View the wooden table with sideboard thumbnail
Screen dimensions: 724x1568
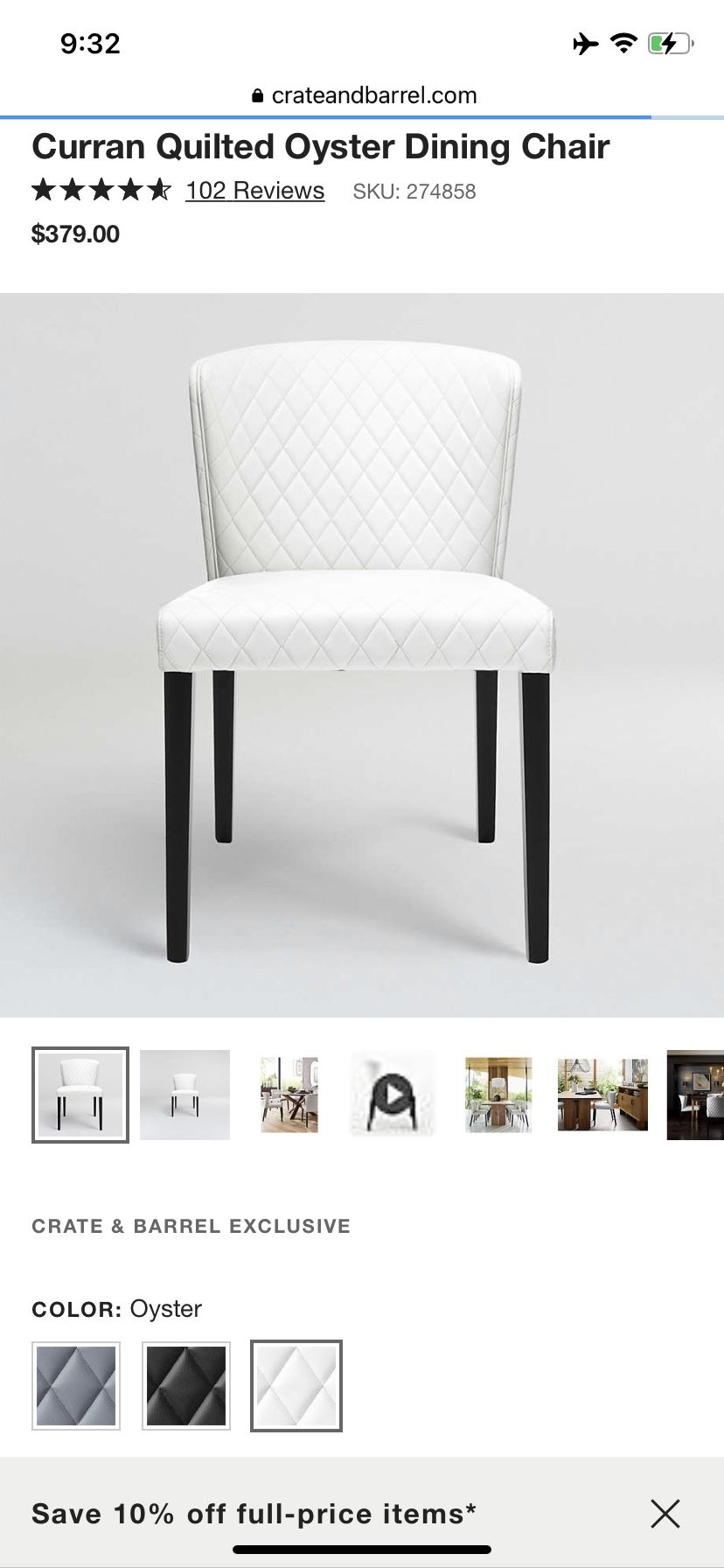click(602, 1095)
